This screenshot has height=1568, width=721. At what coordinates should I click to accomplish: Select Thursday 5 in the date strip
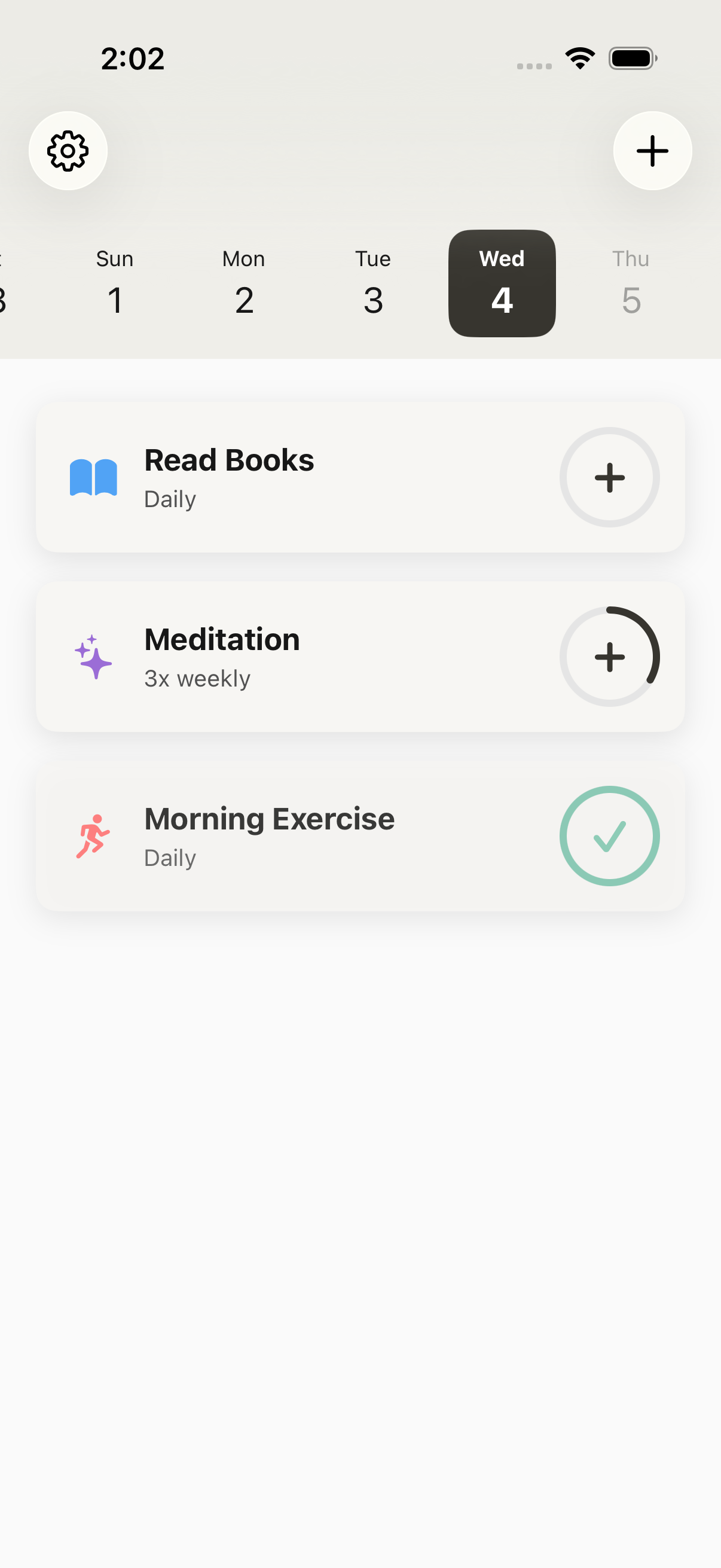(631, 283)
